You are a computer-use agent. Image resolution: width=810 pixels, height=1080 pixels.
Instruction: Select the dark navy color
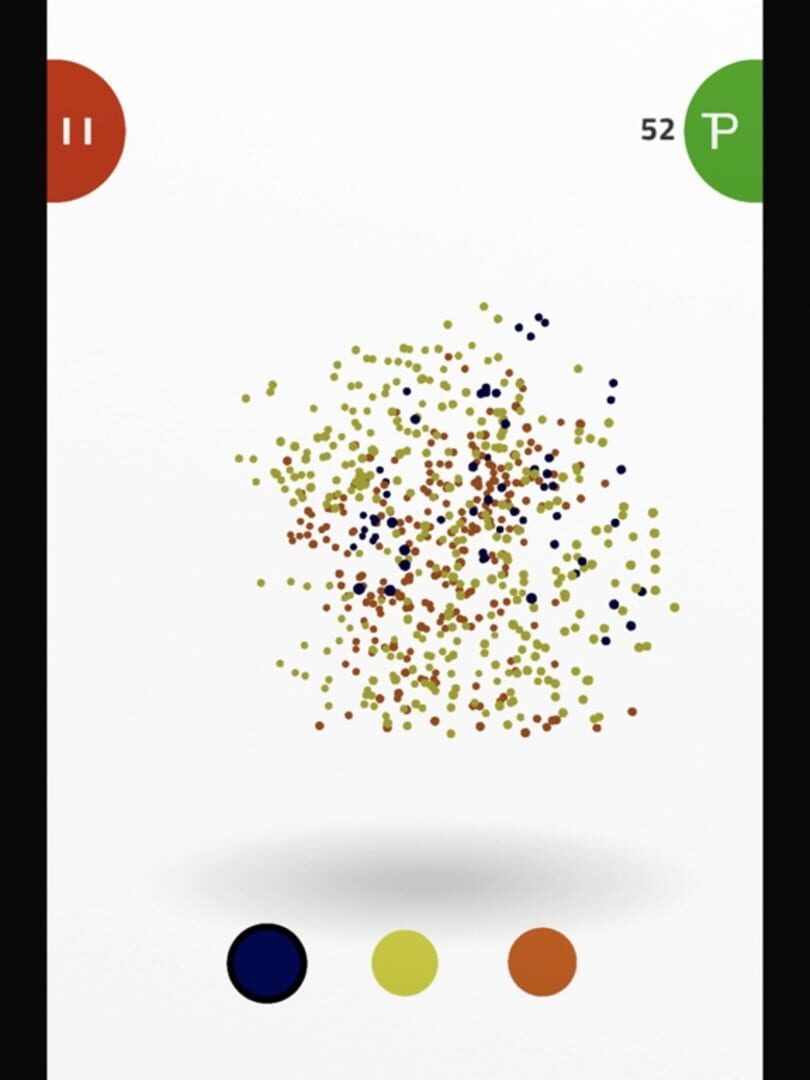coord(267,962)
